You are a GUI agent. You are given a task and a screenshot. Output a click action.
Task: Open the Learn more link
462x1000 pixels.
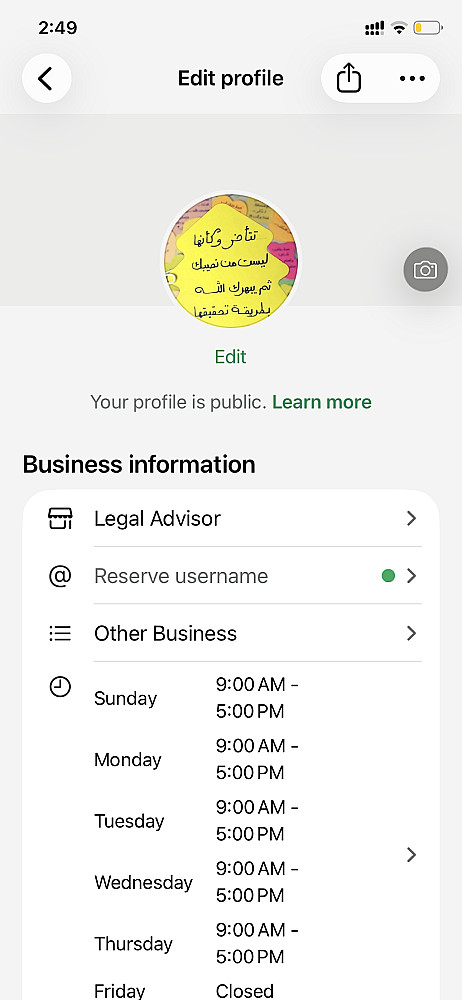[x=322, y=402]
